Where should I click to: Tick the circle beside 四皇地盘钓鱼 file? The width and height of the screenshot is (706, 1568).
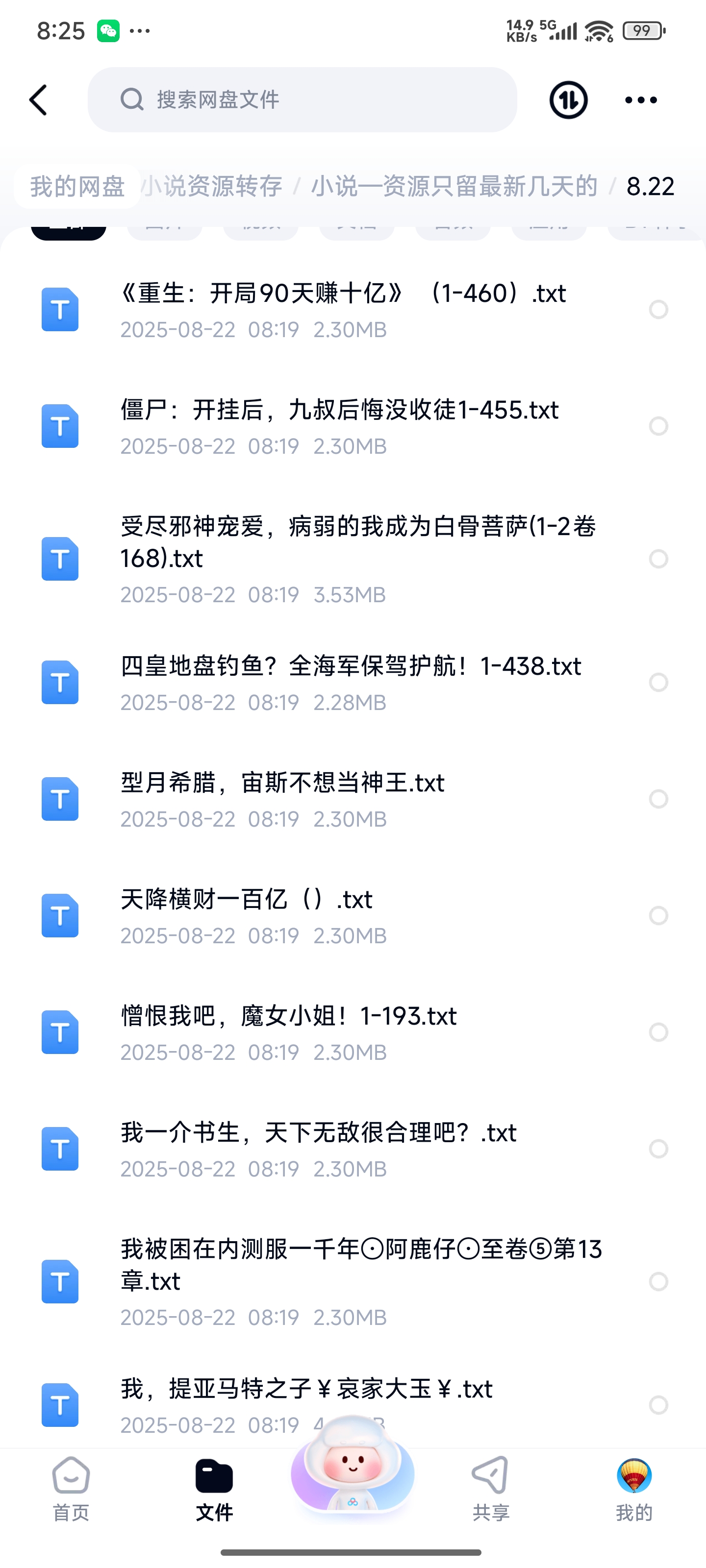tap(658, 683)
